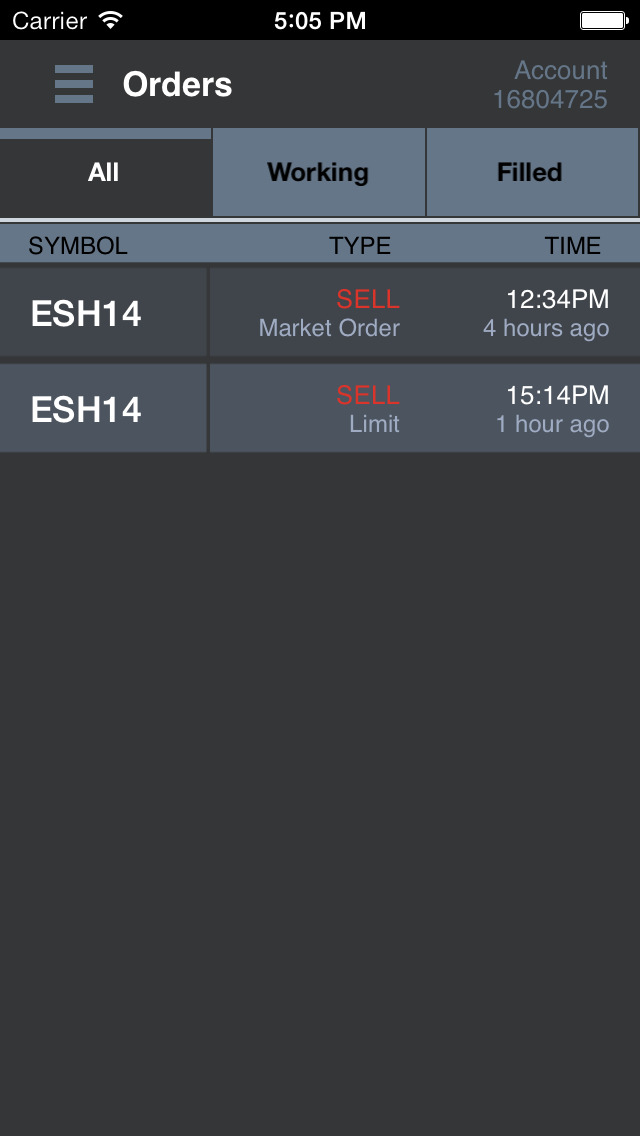Image resolution: width=640 pixels, height=1136 pixels.
Task: Open the ESH14 Limit order row
Action: coord(320,409)
